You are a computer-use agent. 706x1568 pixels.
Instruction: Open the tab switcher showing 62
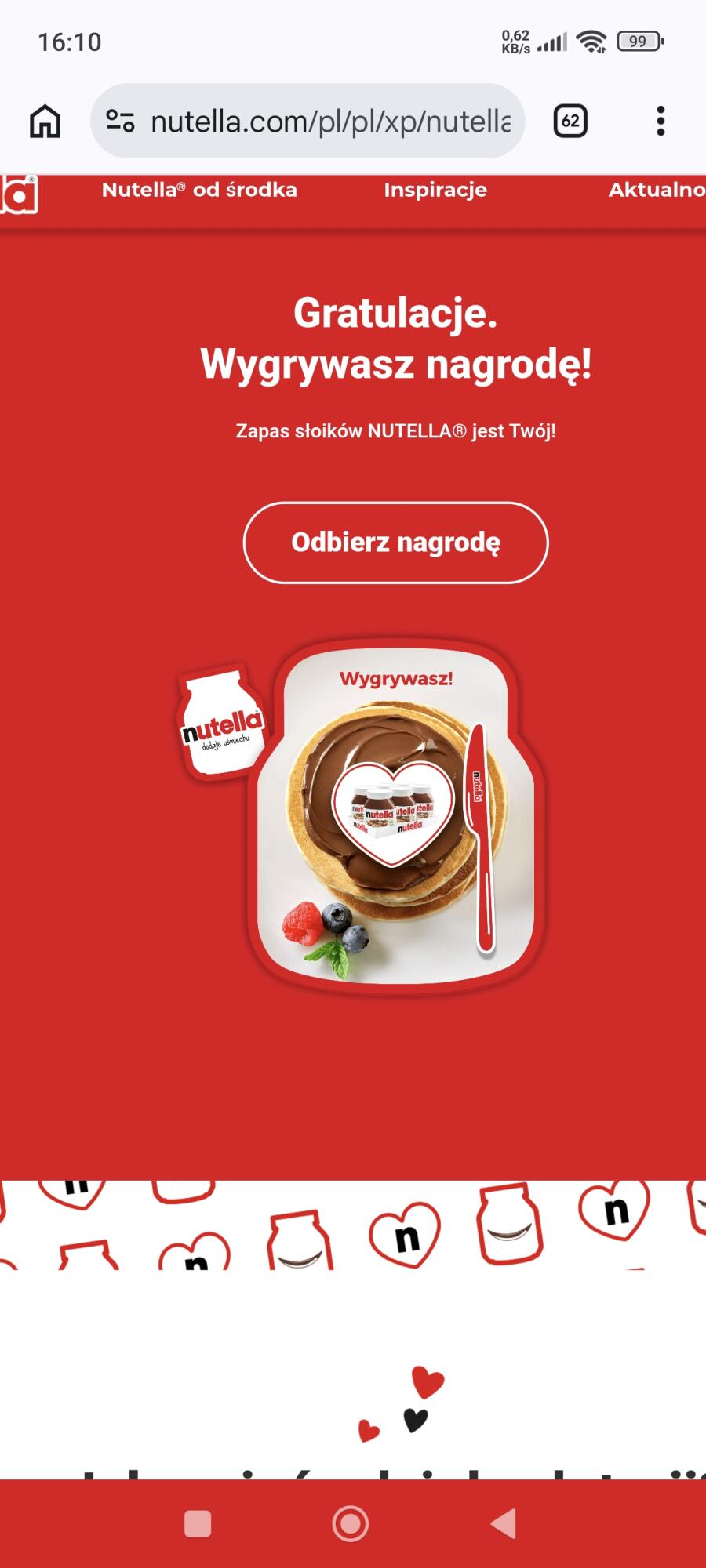pyautogui.click(x=570, y=122)
